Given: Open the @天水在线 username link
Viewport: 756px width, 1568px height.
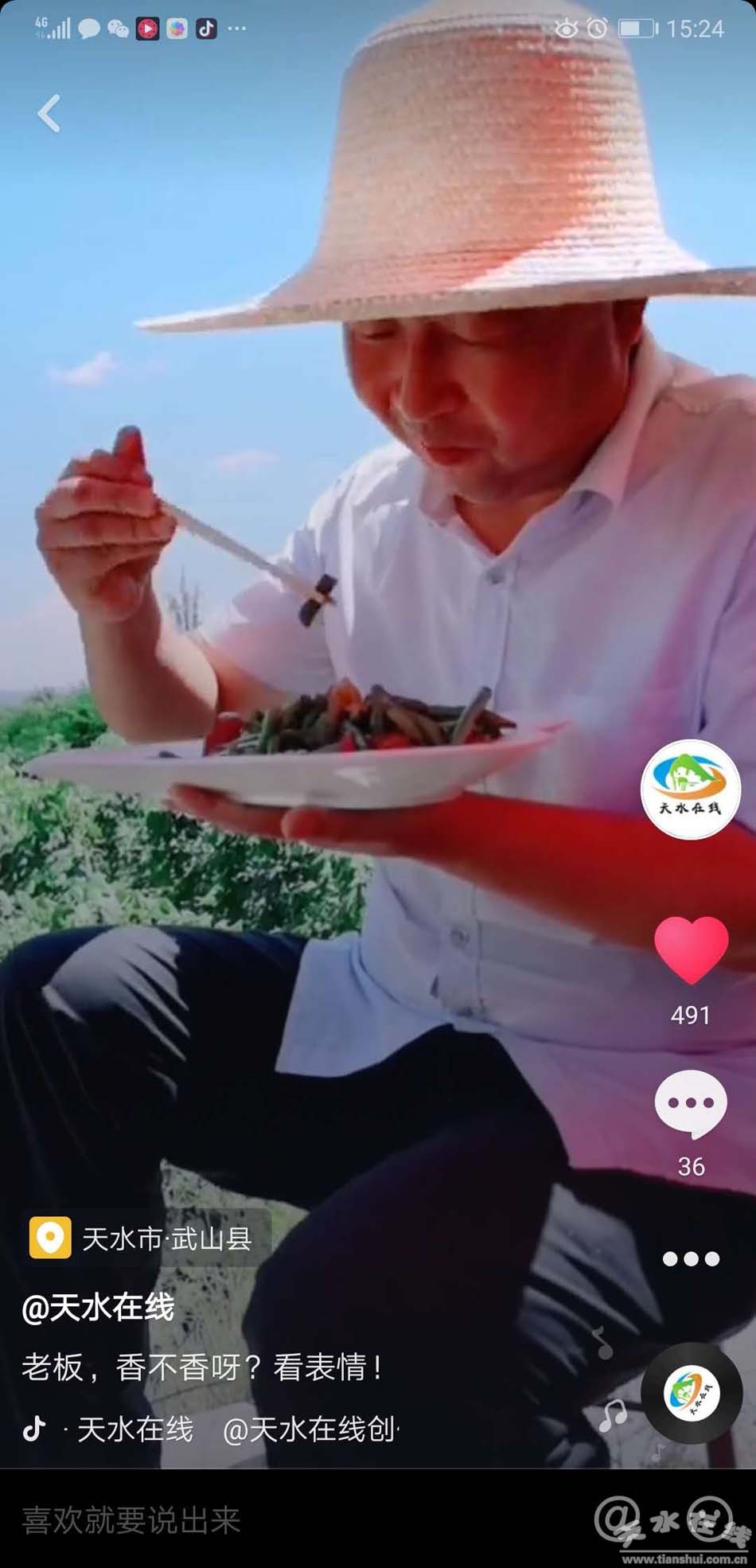Looking at the screenshot, I should [98, 1308].
